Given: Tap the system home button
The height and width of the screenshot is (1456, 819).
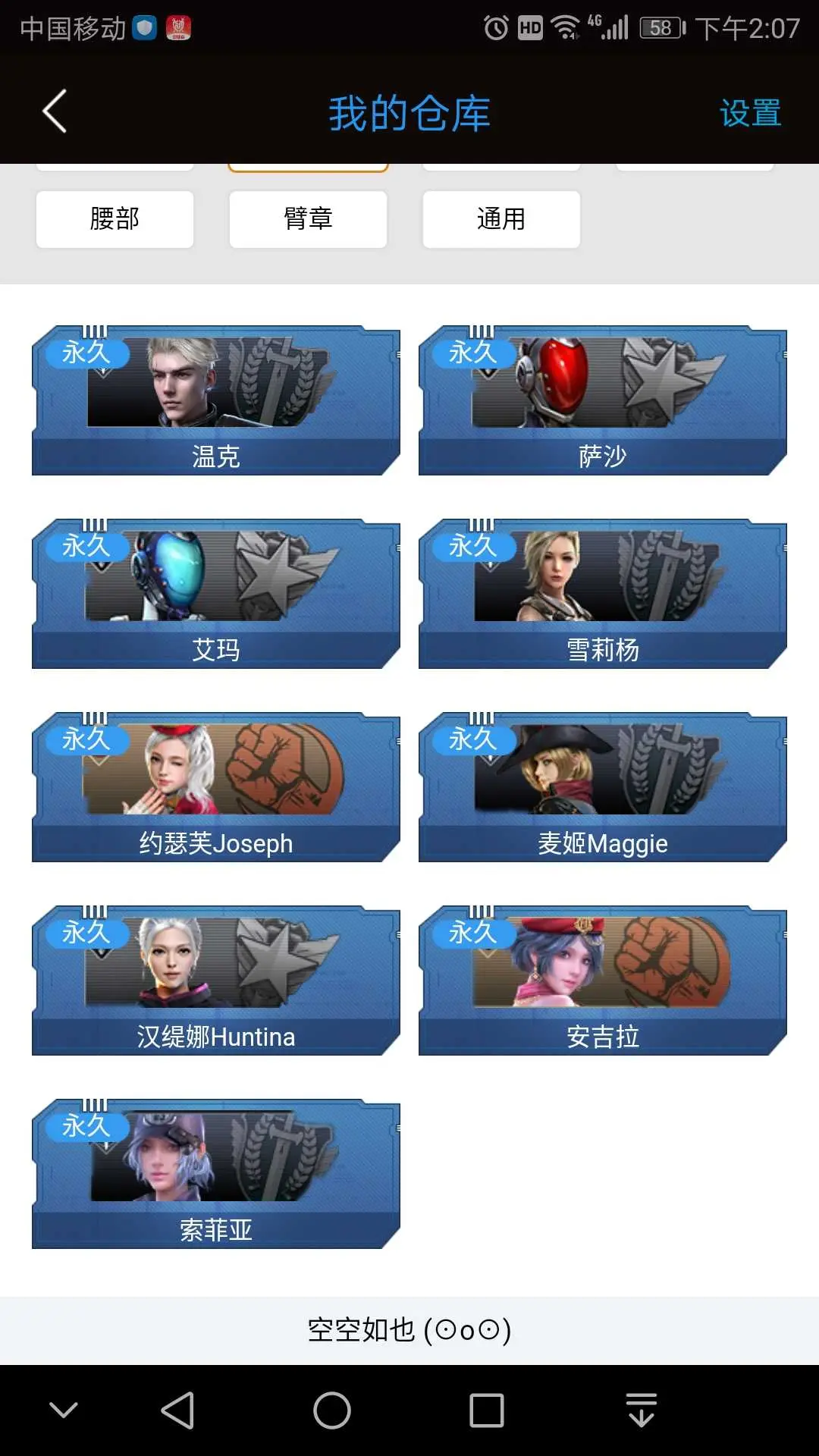Looking at the screenshot, I should point(332,1410).
